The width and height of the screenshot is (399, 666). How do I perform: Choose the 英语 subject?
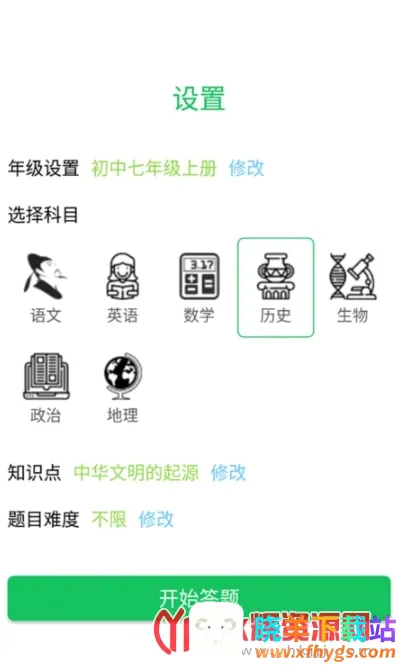122,288
